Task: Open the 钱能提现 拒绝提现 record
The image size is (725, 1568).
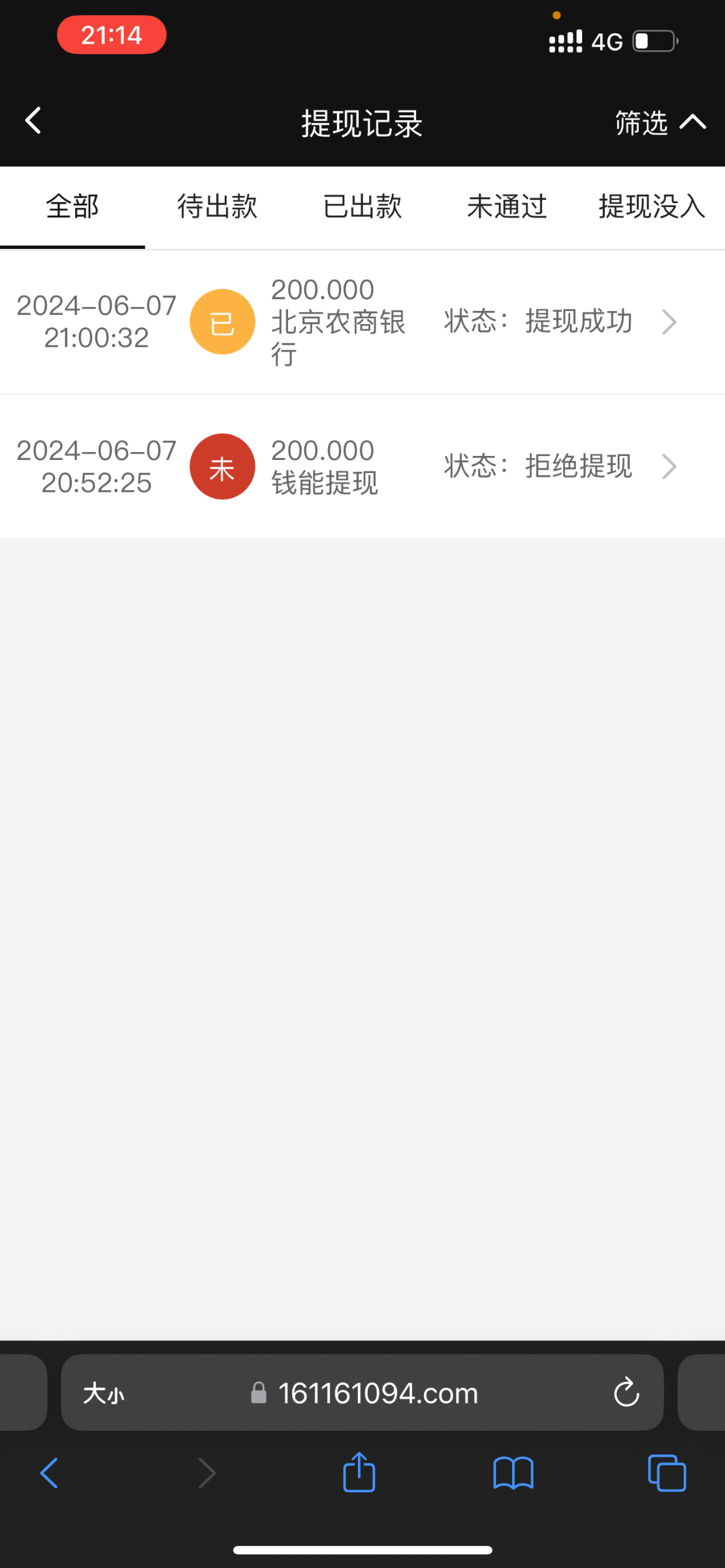Action: tap(362, 466)
